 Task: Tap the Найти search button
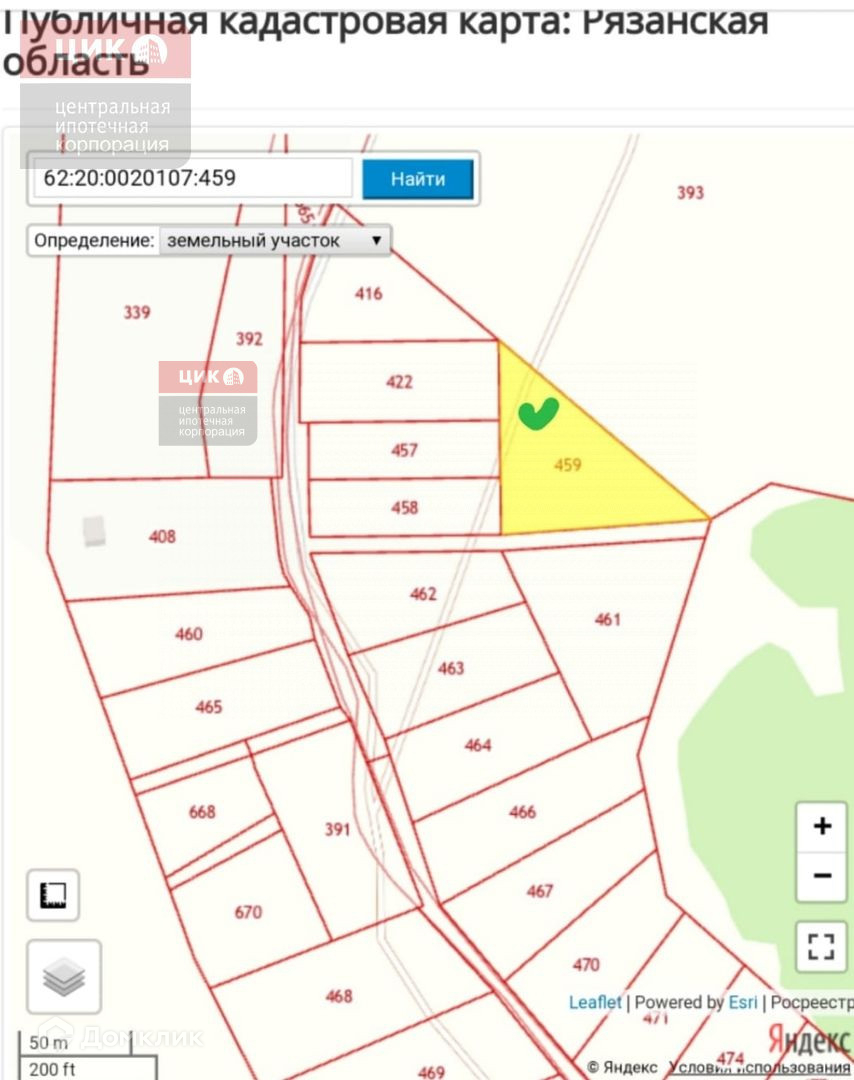pyautogui.click(x=417, y=179)
